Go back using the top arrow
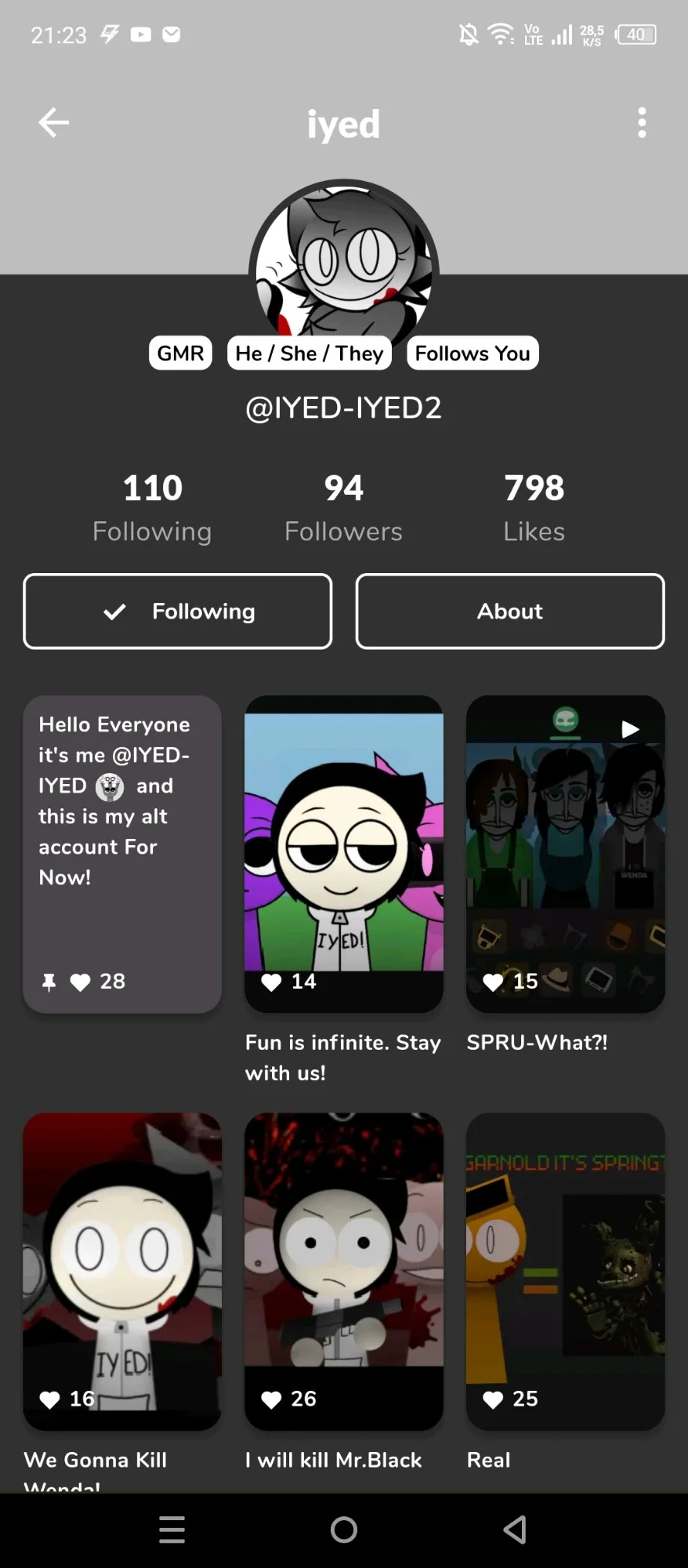The image size is (688, 1568). point(53,122)
